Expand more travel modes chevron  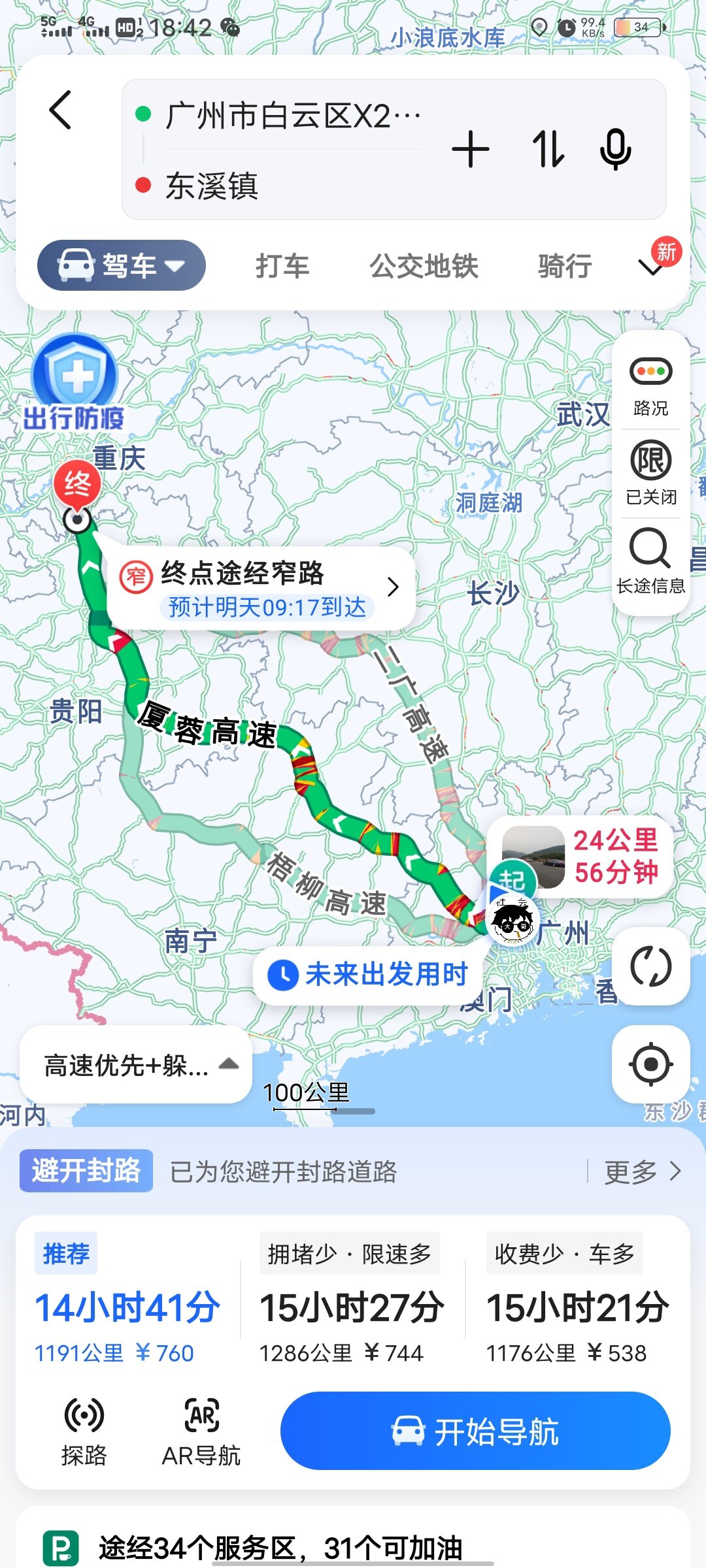click(651, 268)
